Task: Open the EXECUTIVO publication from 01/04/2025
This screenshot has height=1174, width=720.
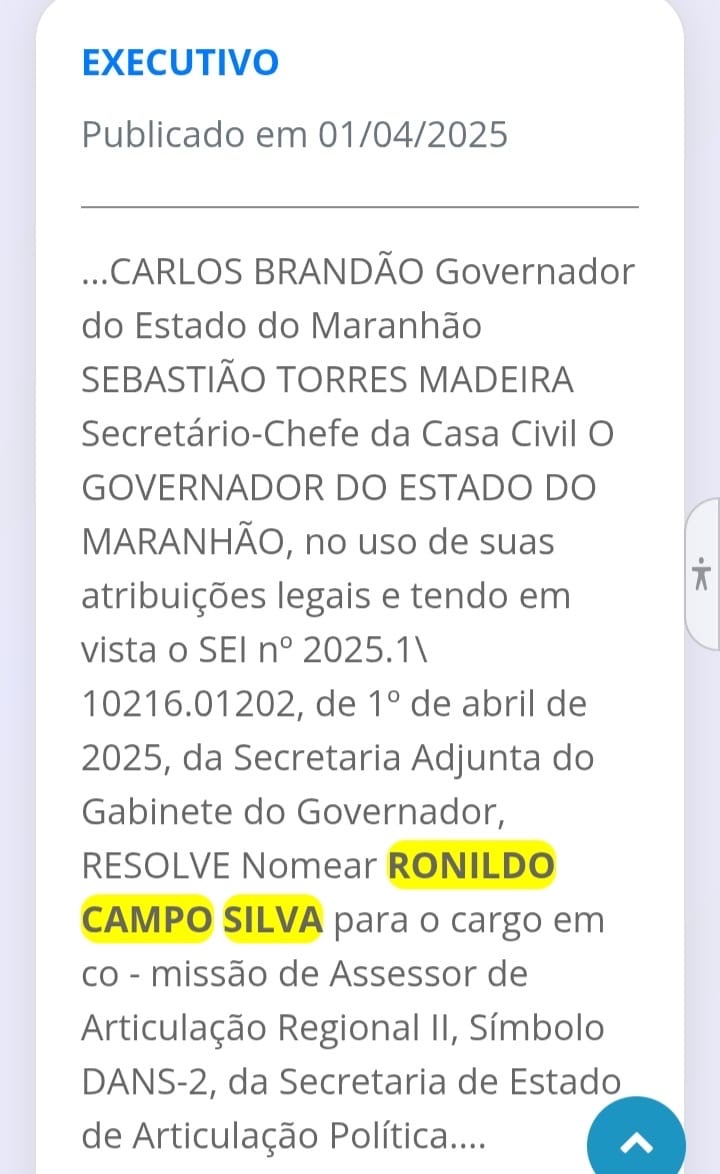Action: tap(180, 62)
